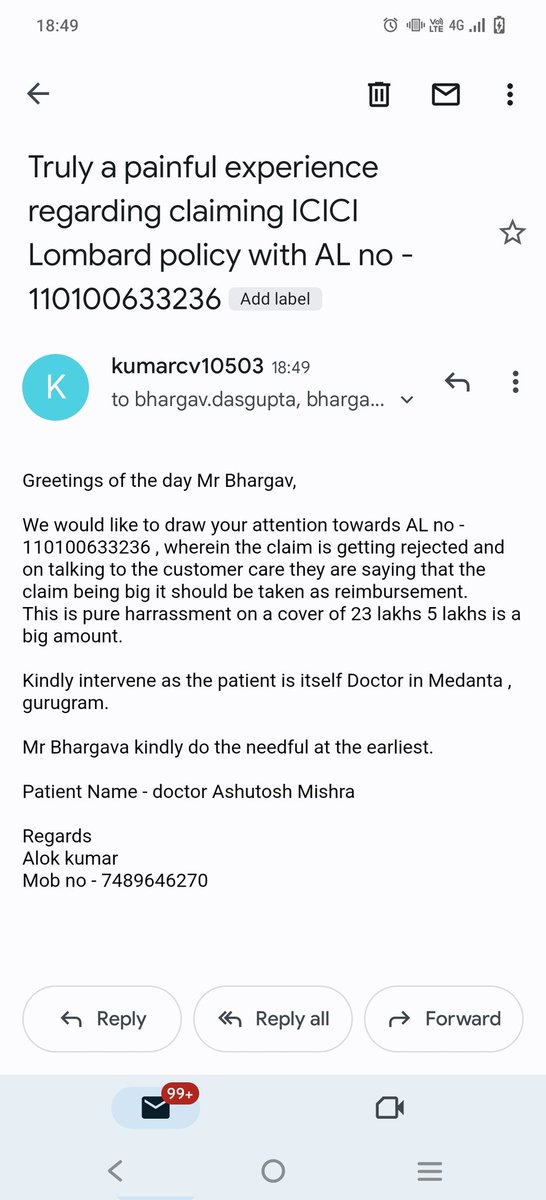Star this email

pos(512,233)
